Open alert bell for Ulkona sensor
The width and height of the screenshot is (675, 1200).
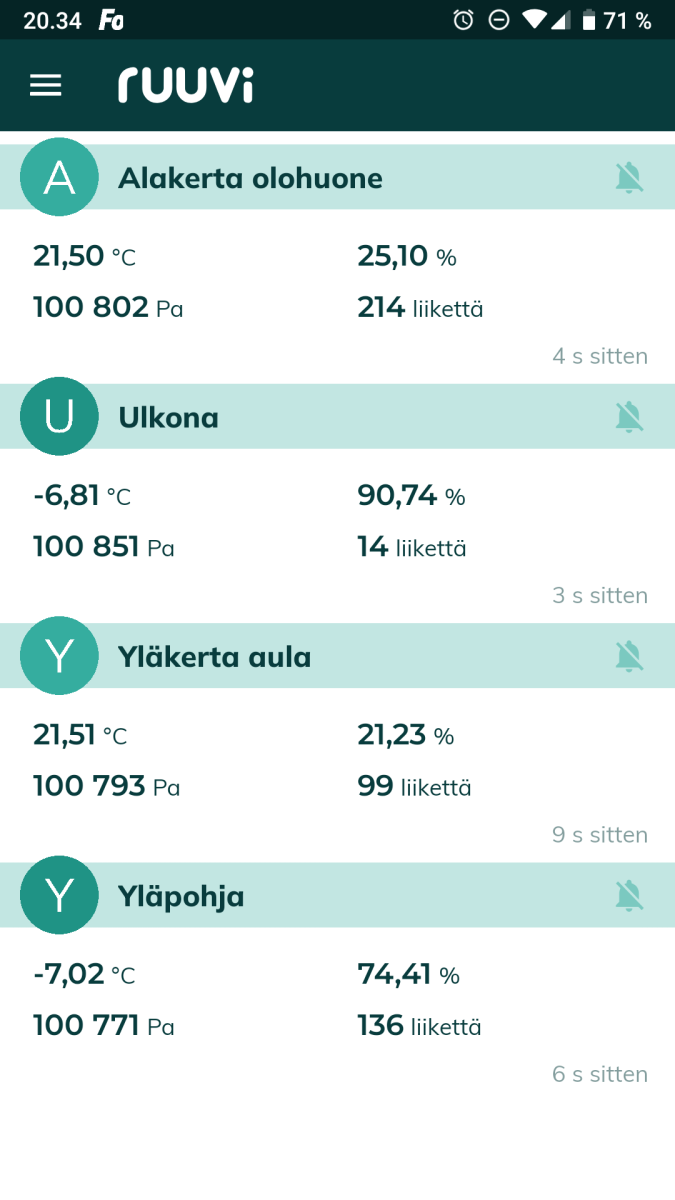click(629, 417)
